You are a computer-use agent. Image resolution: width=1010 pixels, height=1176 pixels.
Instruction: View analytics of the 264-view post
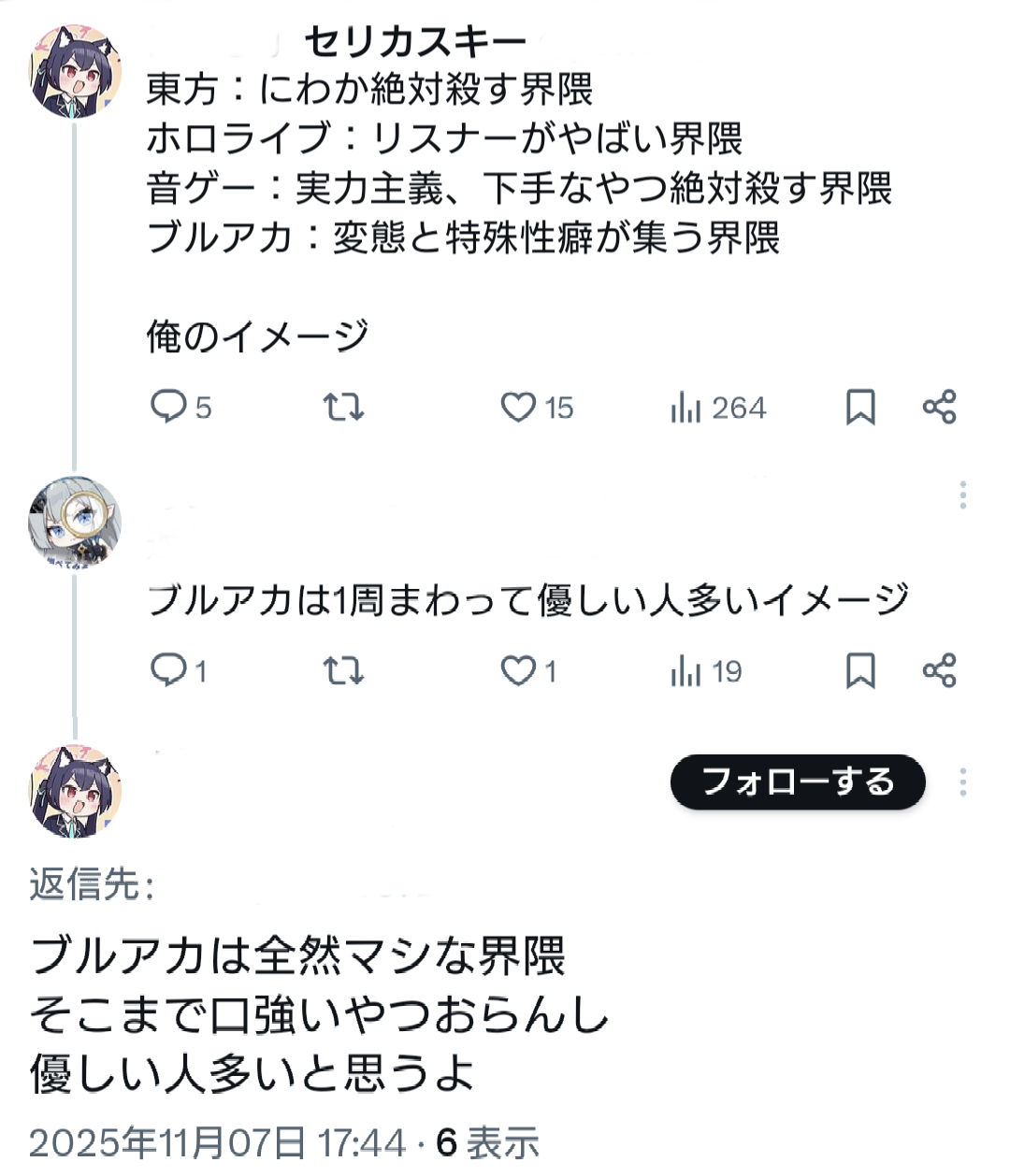[x=685, y=408]
